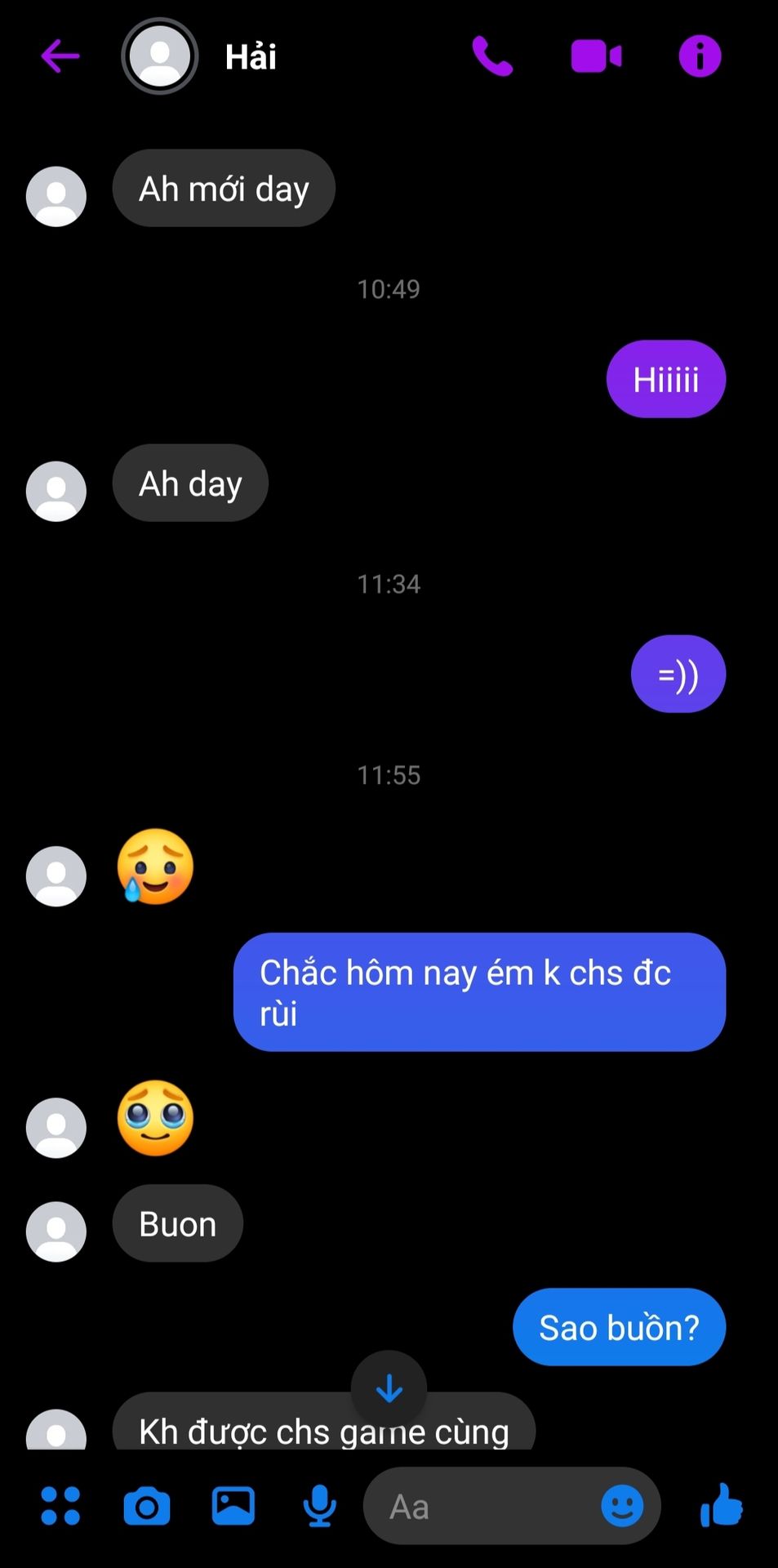This screenshot has height=1568, width=778.
Task: Open conversation info for Hải
Action: pos(700,56)
